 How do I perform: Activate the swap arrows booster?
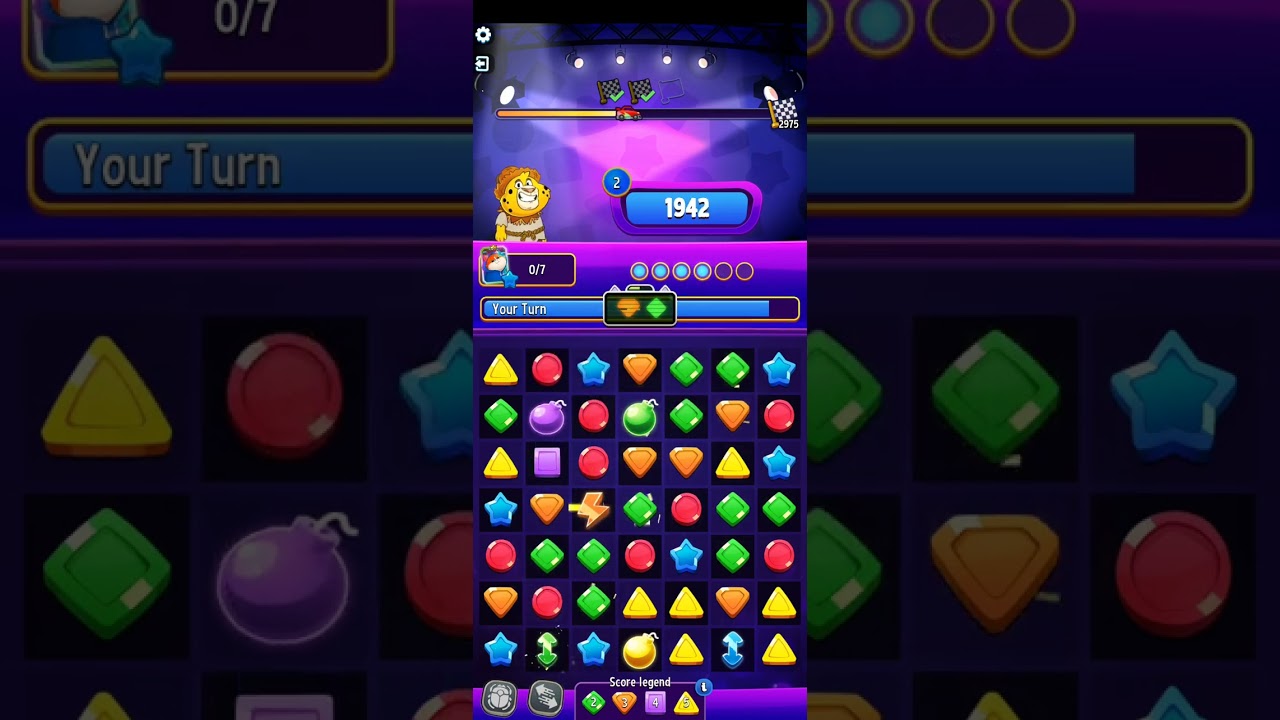(x=545, y=697)
